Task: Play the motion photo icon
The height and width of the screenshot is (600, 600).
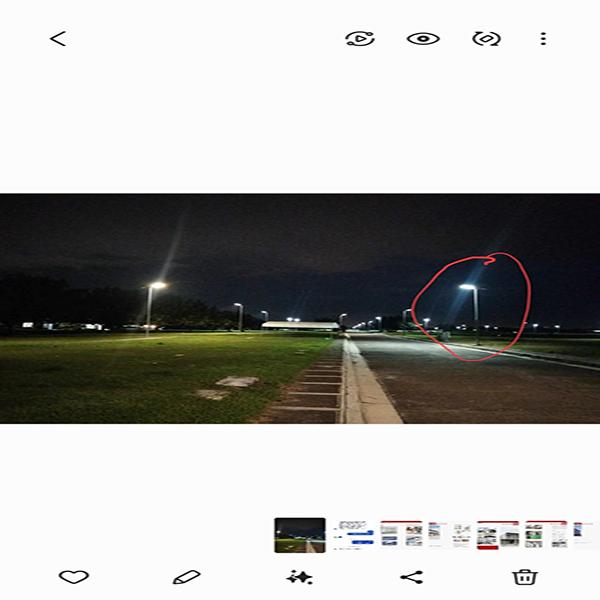Action: click(x=359, y=39)
